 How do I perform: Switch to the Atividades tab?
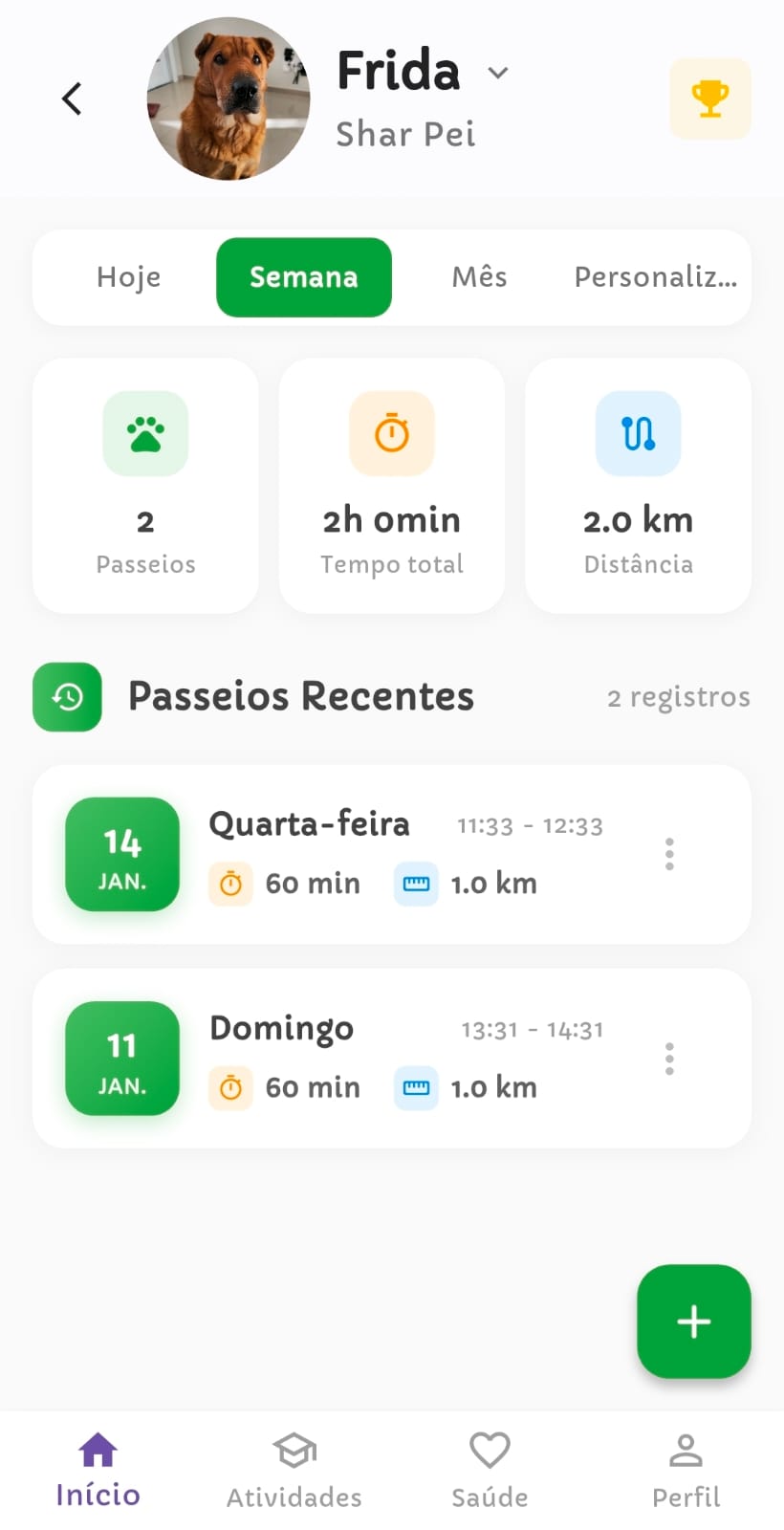tap(293, 1463)
